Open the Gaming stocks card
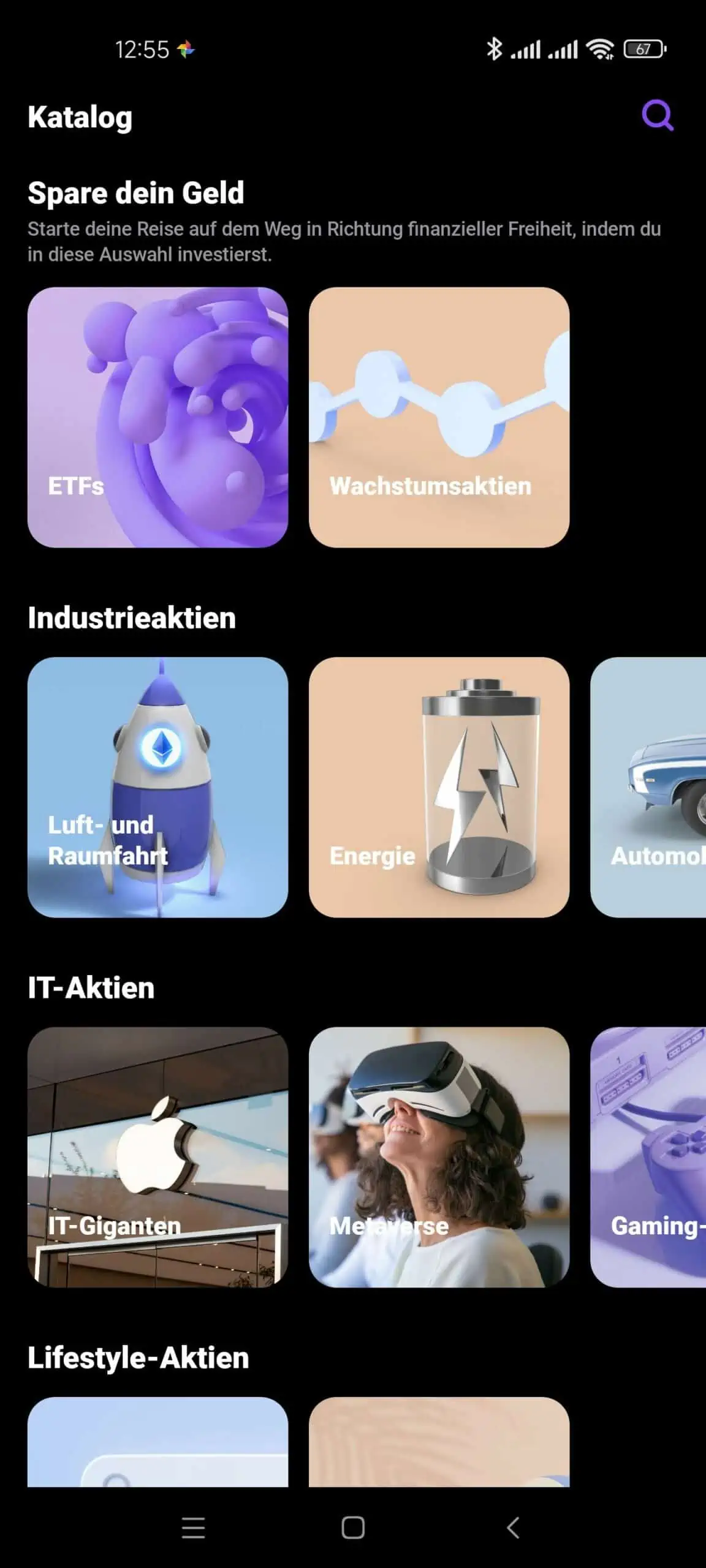The width and height of the screenshot is (706, 1568). tap(648, 1157)
